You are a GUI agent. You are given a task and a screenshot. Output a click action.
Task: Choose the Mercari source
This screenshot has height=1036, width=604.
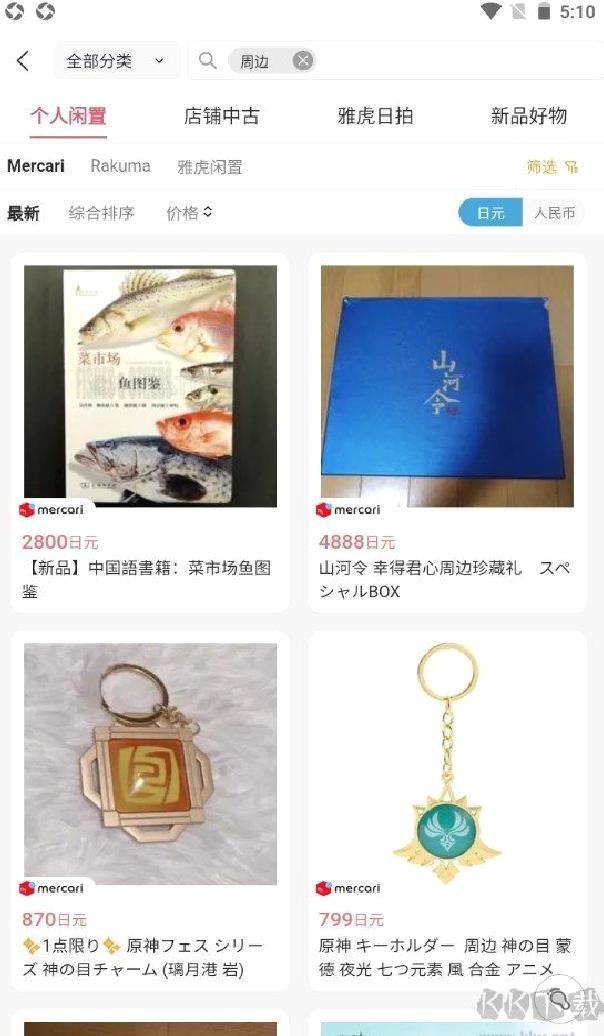click(36, 166)
